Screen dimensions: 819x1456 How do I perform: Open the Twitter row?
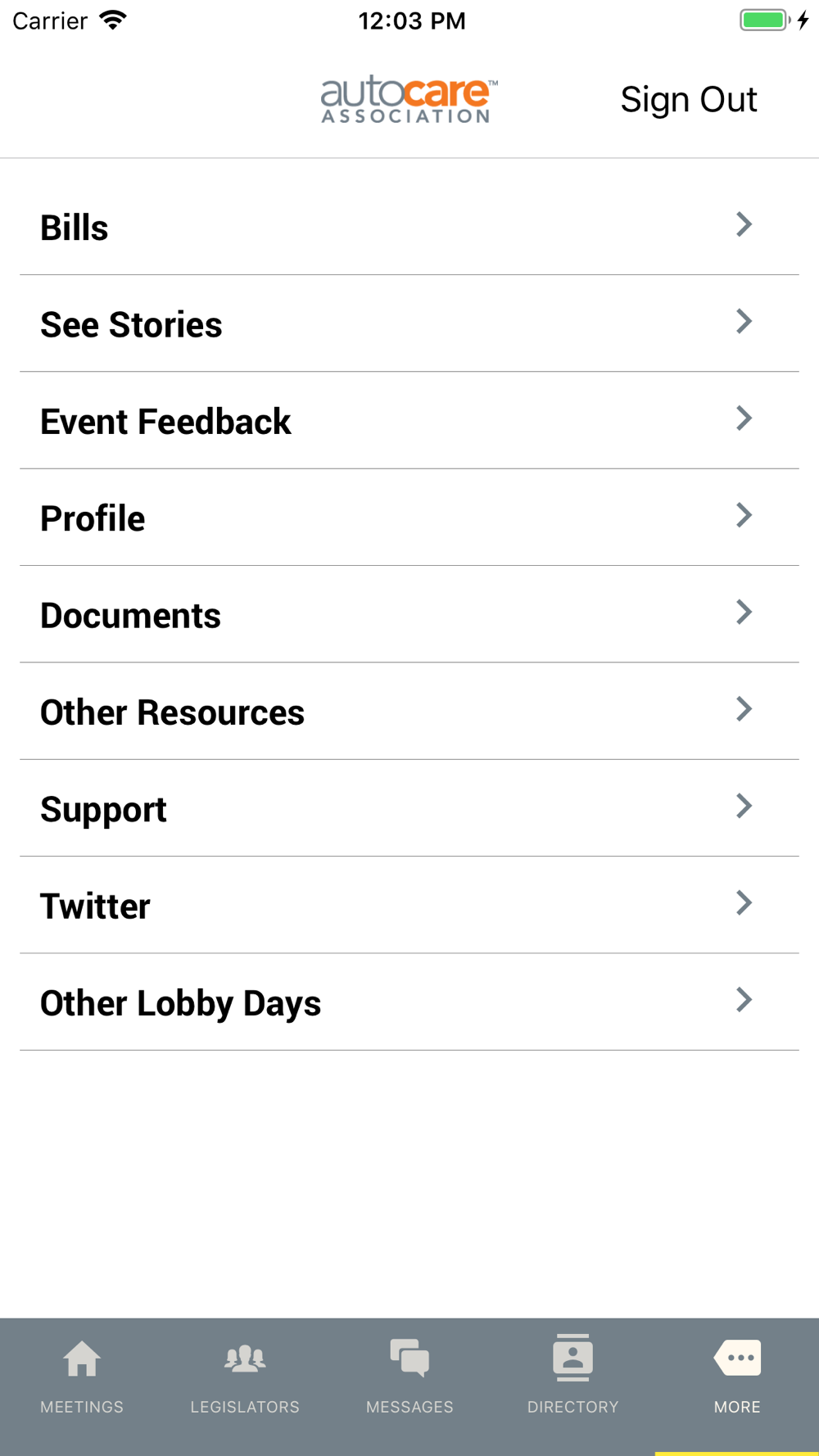coord(409,905)
